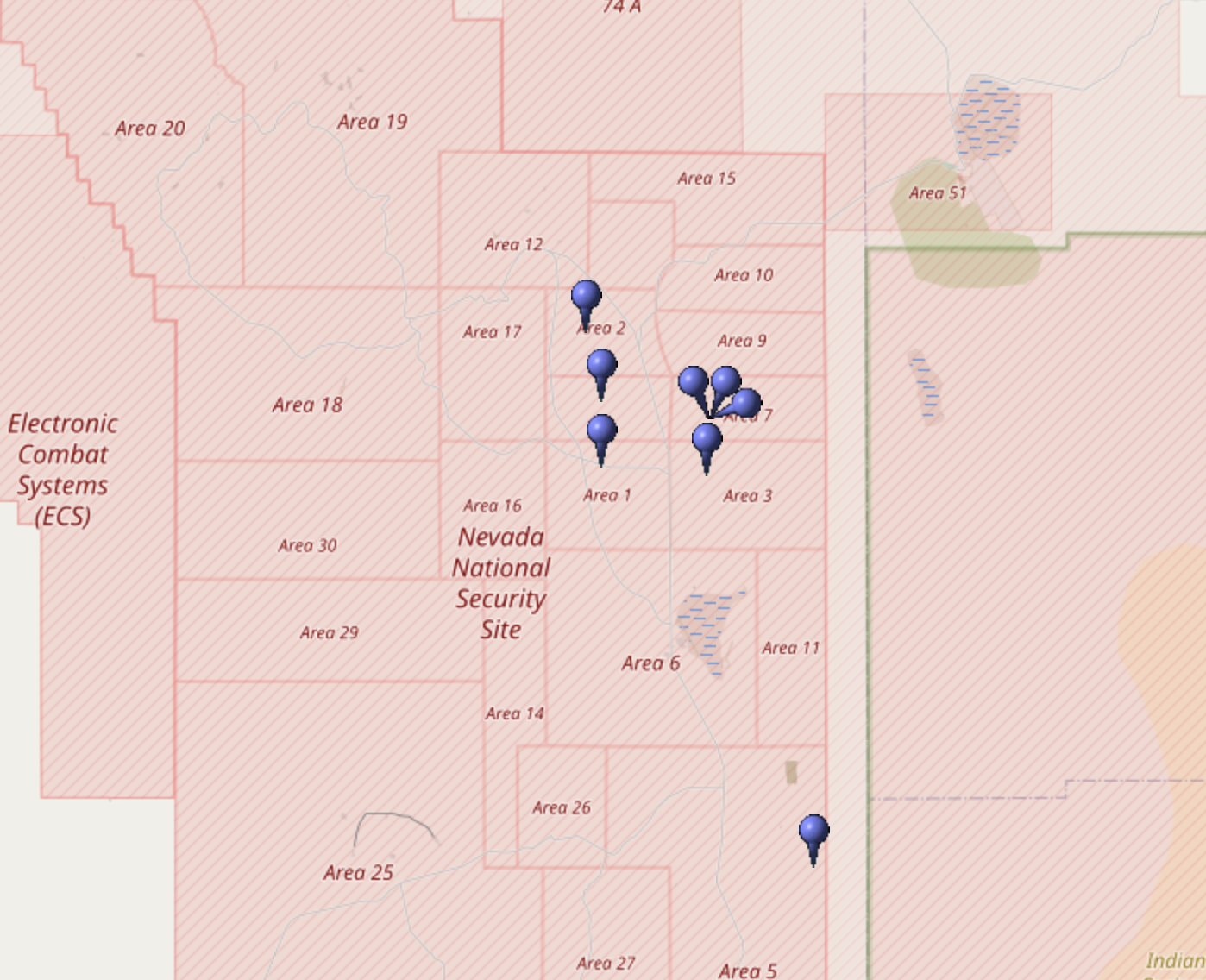Select the lone pin near Area 5
This screenshot has width=1206, height=980.
813,839
